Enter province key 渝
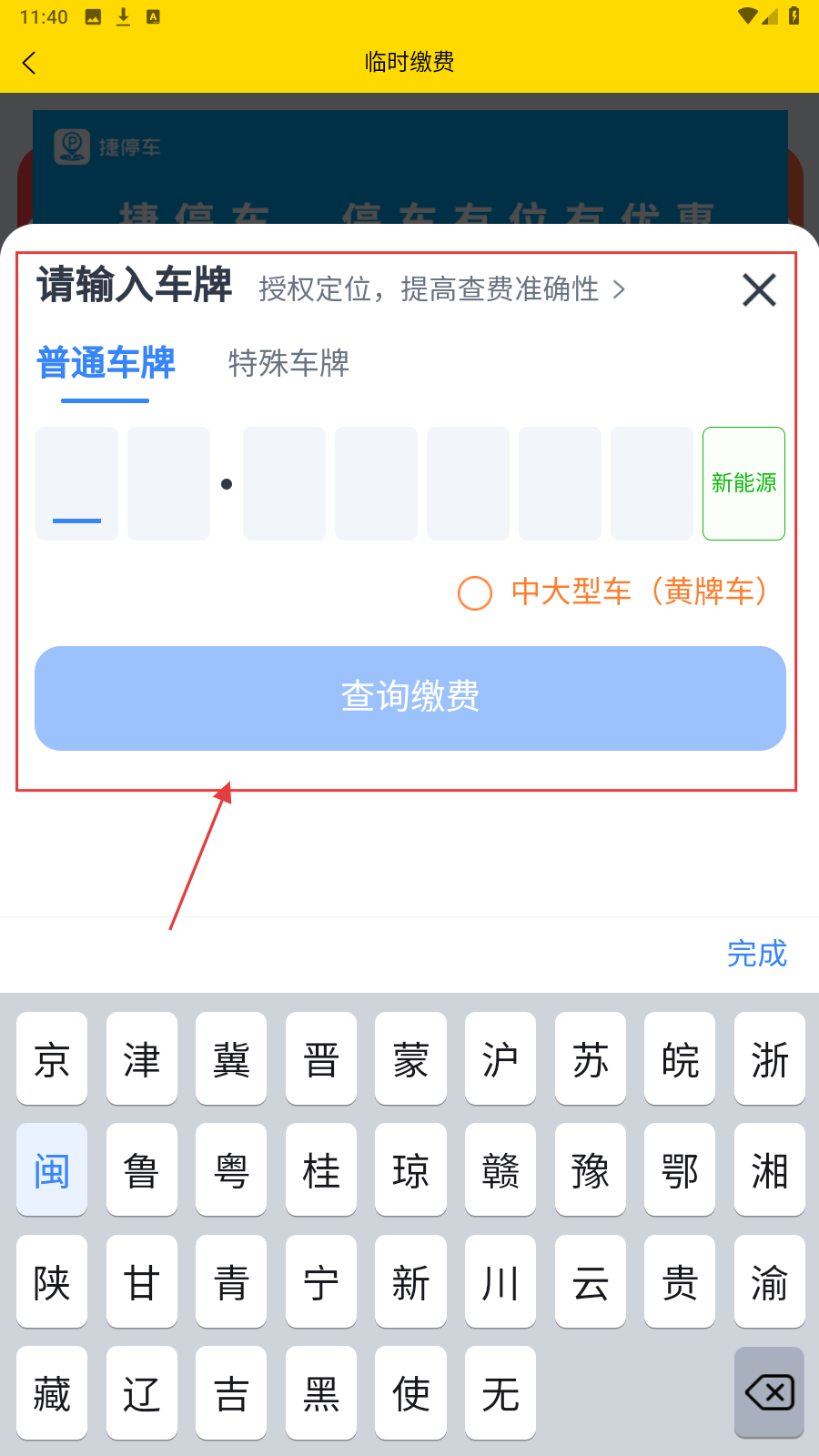 769,1282
